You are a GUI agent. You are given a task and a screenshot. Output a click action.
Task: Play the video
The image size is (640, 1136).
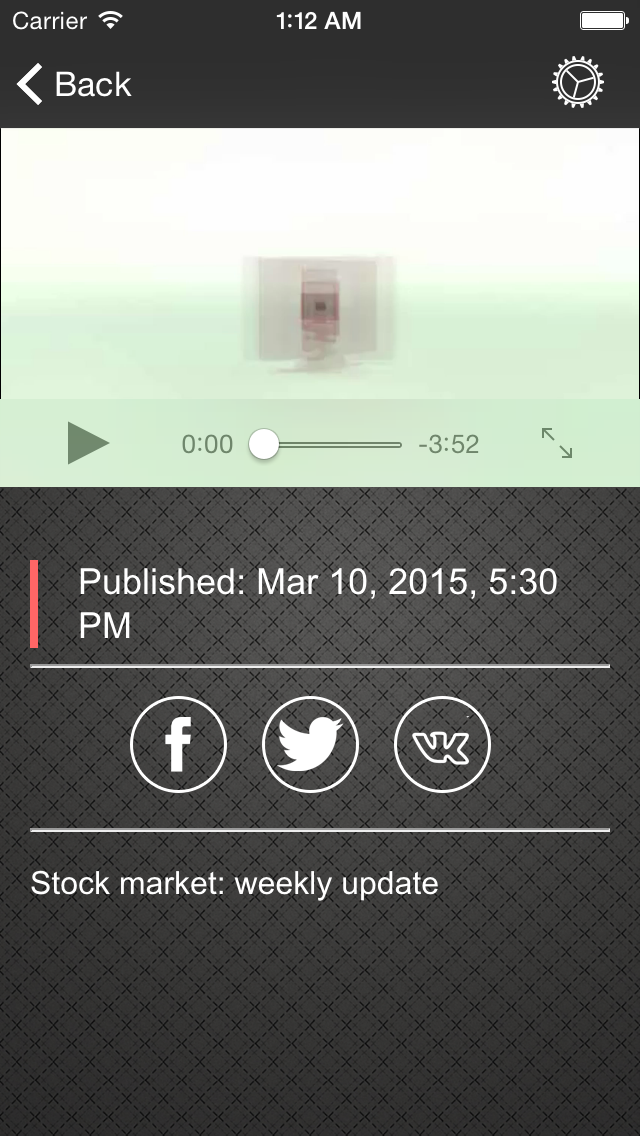point(88,443)
